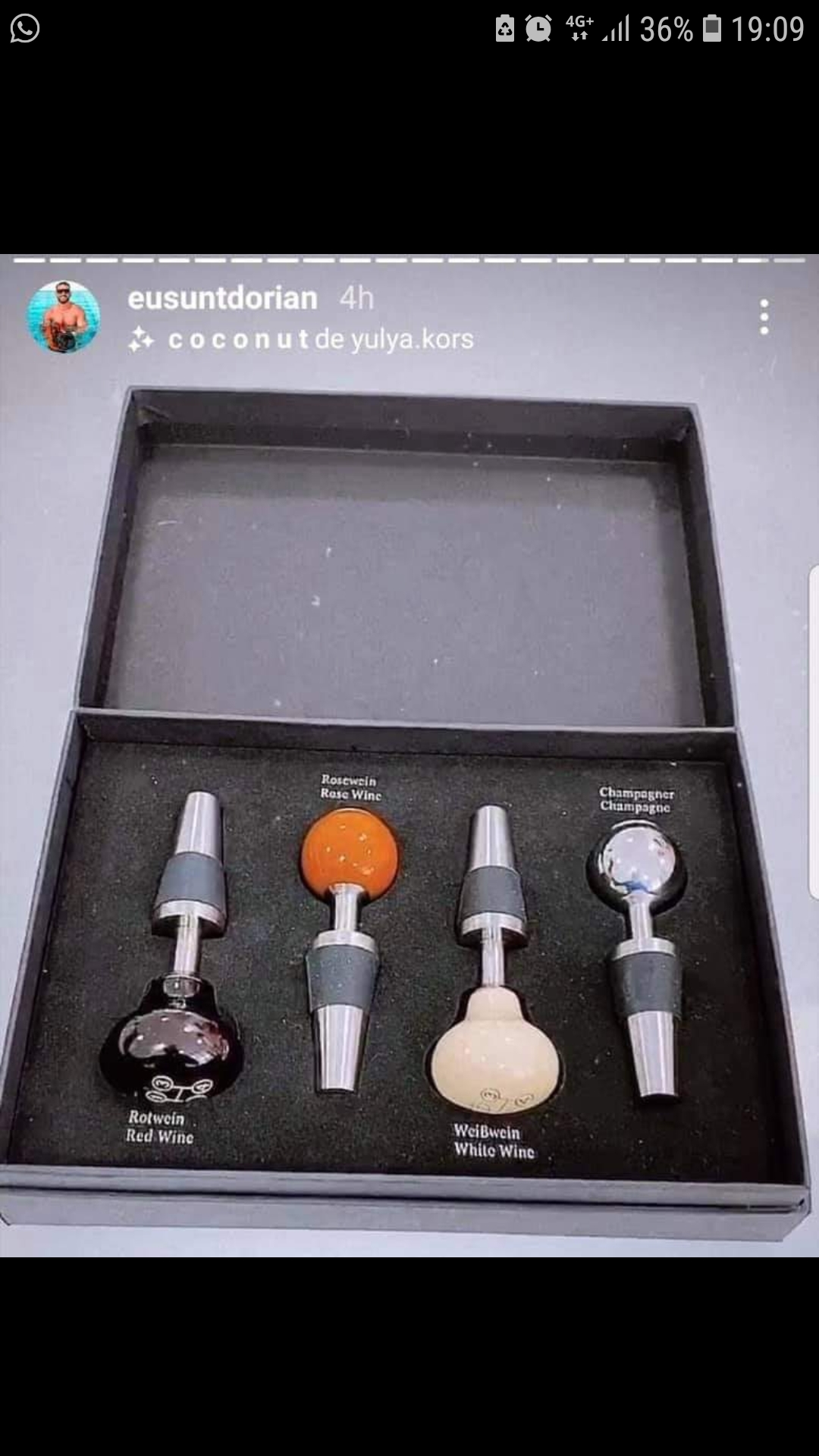819x1456 pixels.
Task: Open the edge panel handle
Action: (814, 732)
